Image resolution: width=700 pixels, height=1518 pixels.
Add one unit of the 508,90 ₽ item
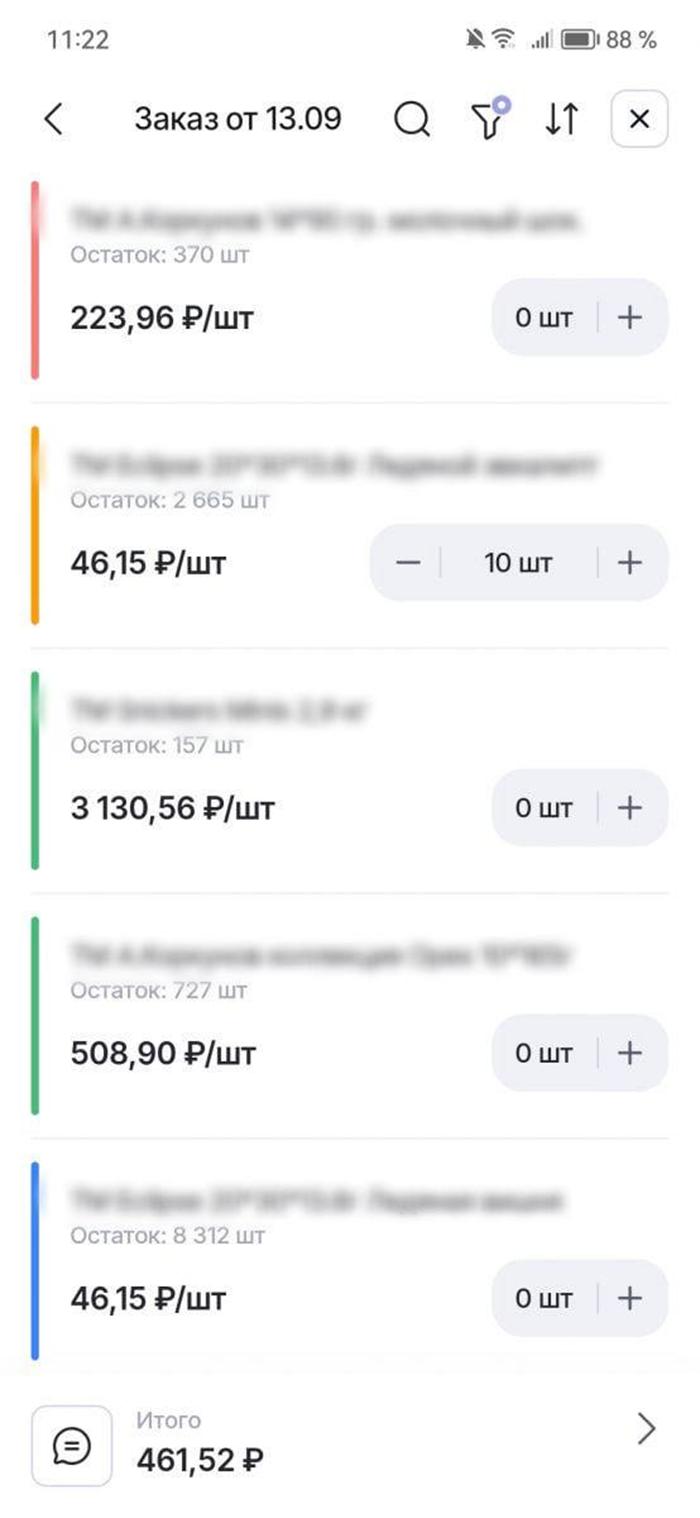(x=629, y=1053)
